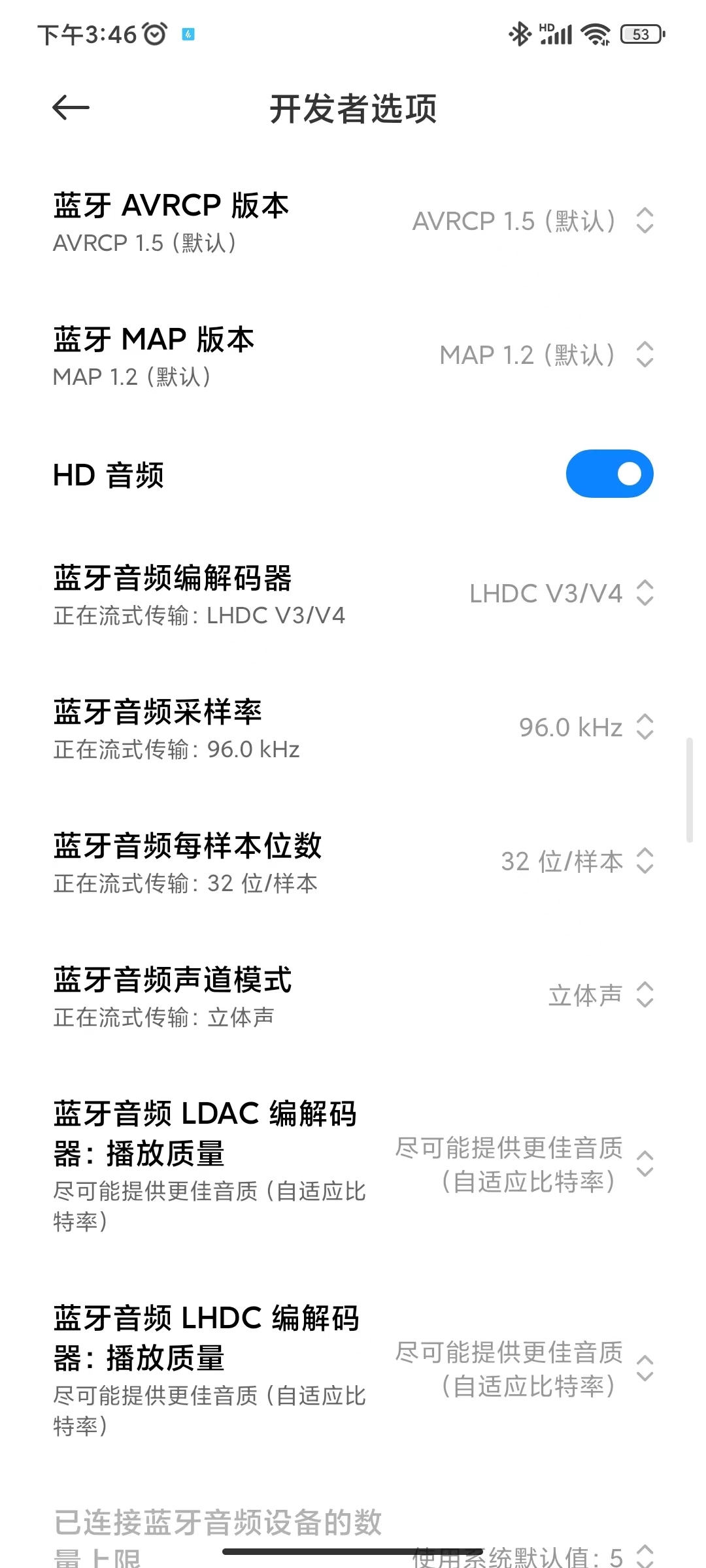Image resolution: width=706 pixels, height=1568 pixels.
Task: Open the 蓝牙 AVRCP 版本 selector
Action: (x=353, y=222)
